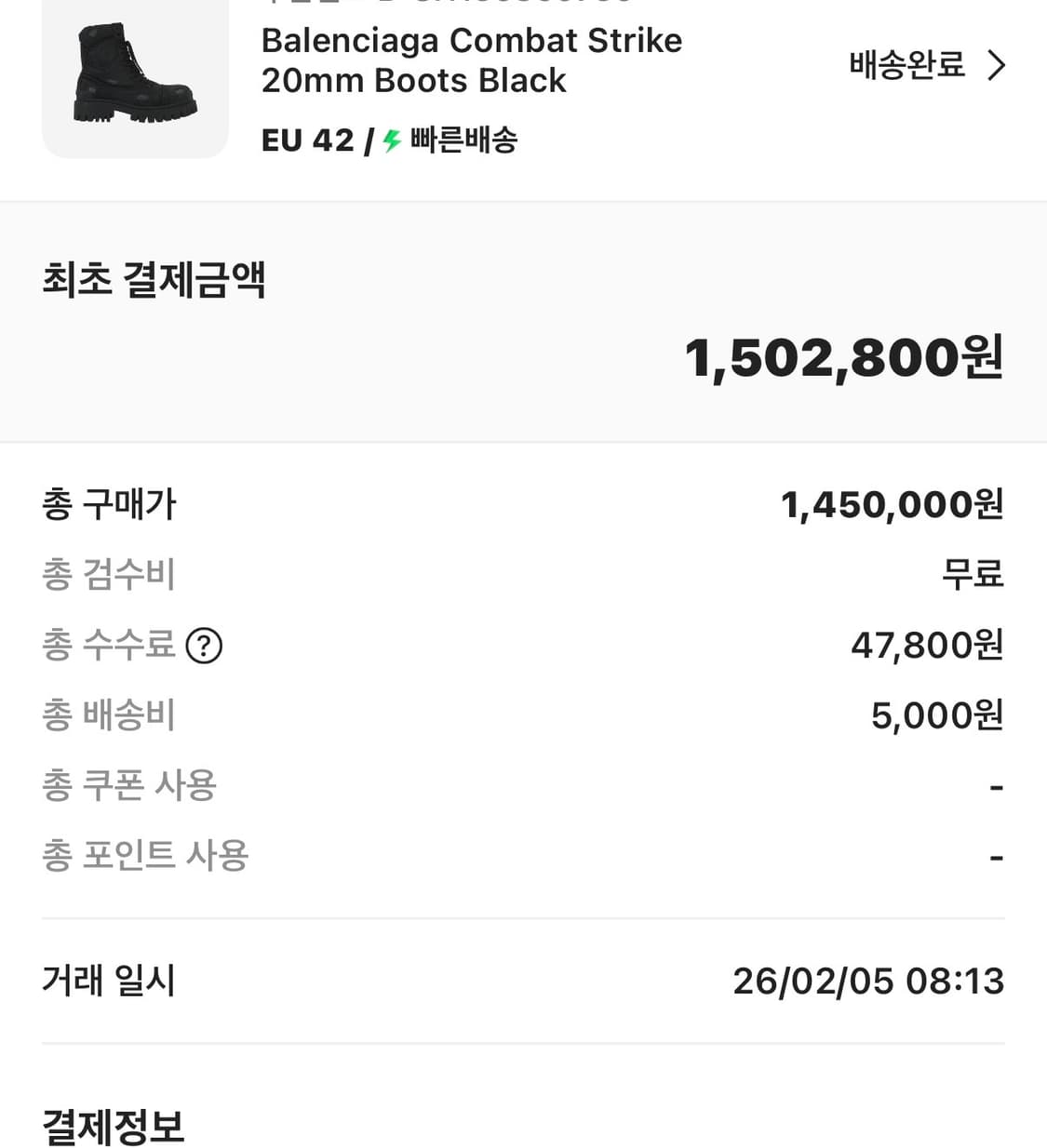Click the 총 구매가 purchase price row
This screenshot has height=1148, width=1047.
108,503
